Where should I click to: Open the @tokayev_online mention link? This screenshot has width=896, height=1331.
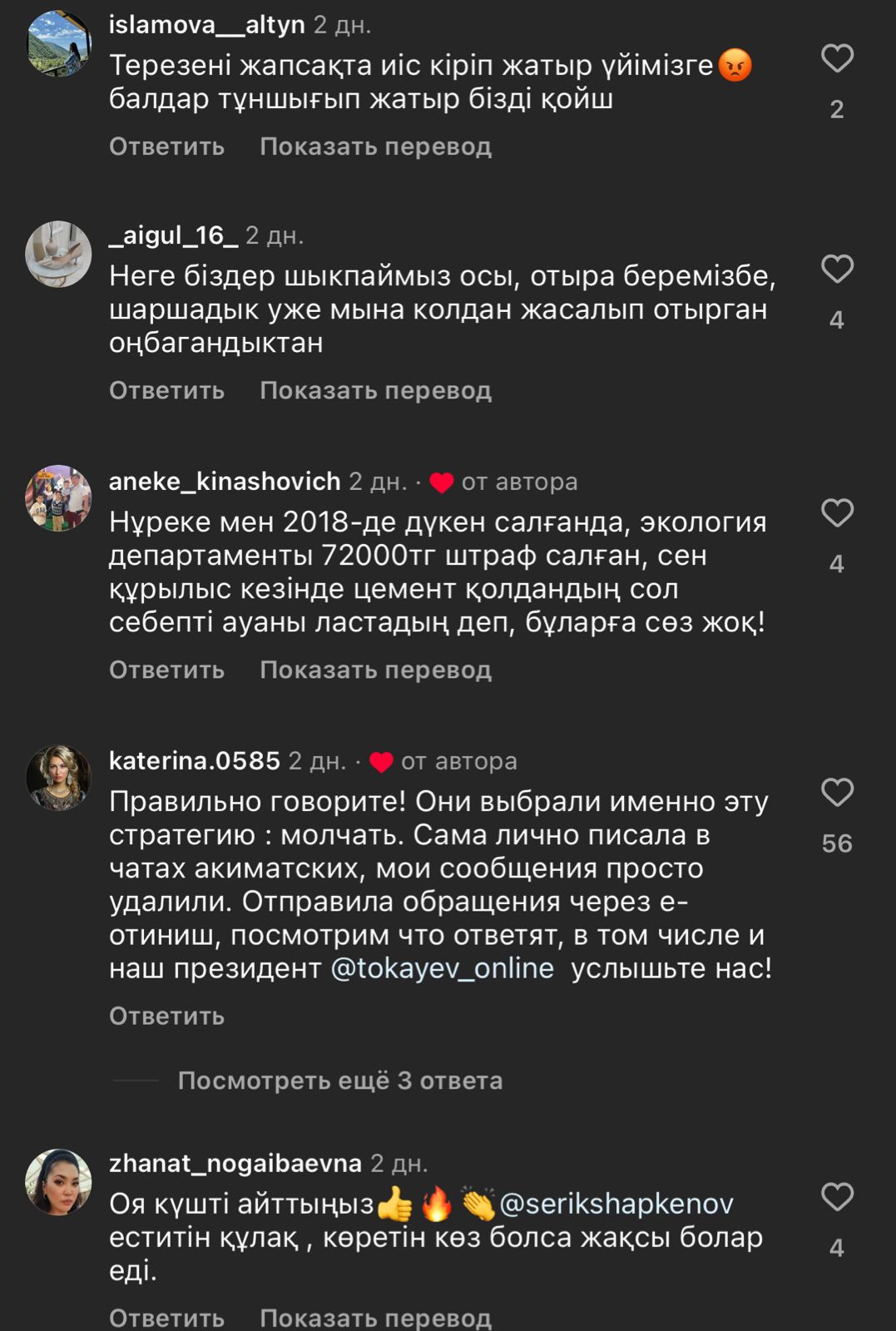point(442,968)
